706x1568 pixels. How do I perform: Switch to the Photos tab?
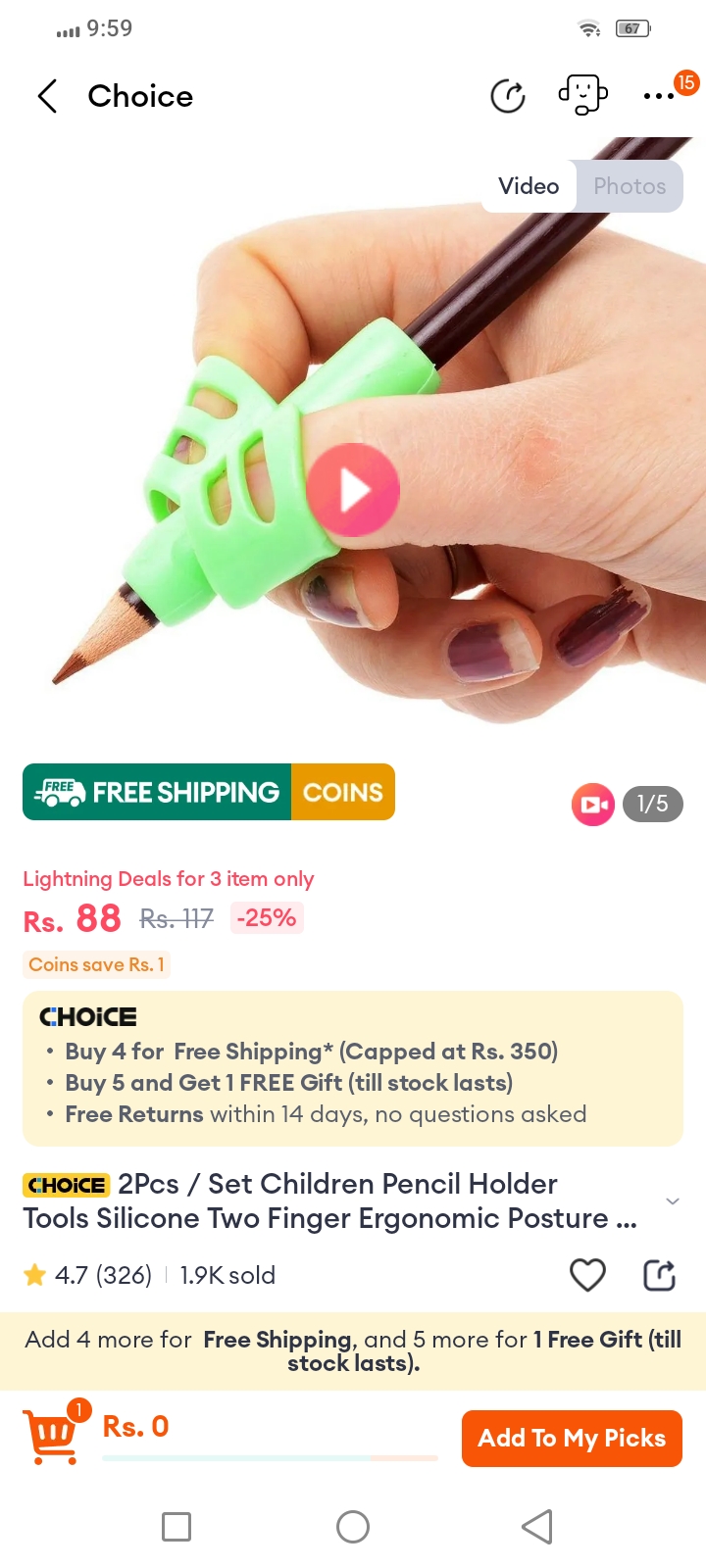point(630,186)
